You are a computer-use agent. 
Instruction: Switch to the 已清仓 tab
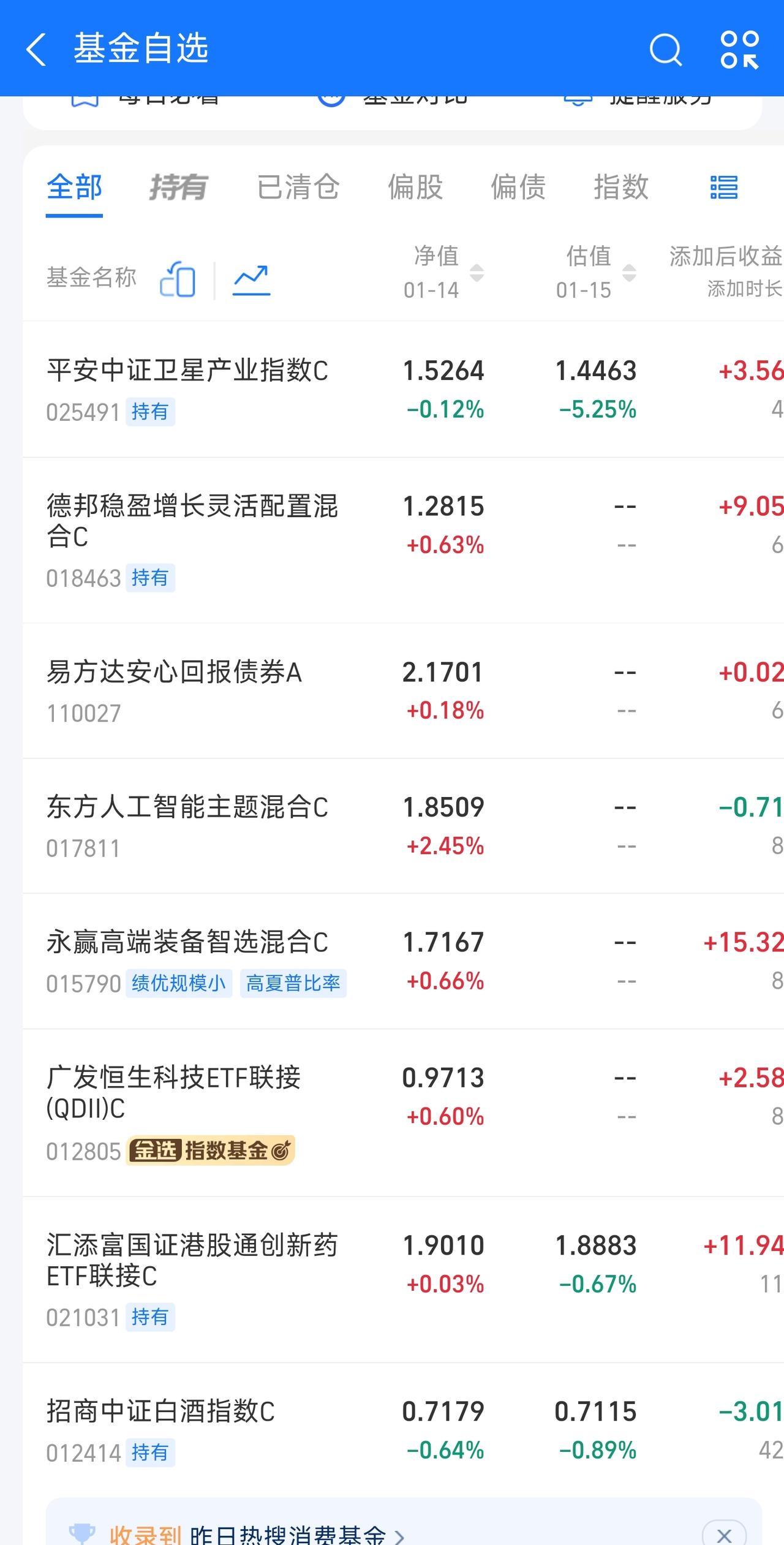[298, 188]
